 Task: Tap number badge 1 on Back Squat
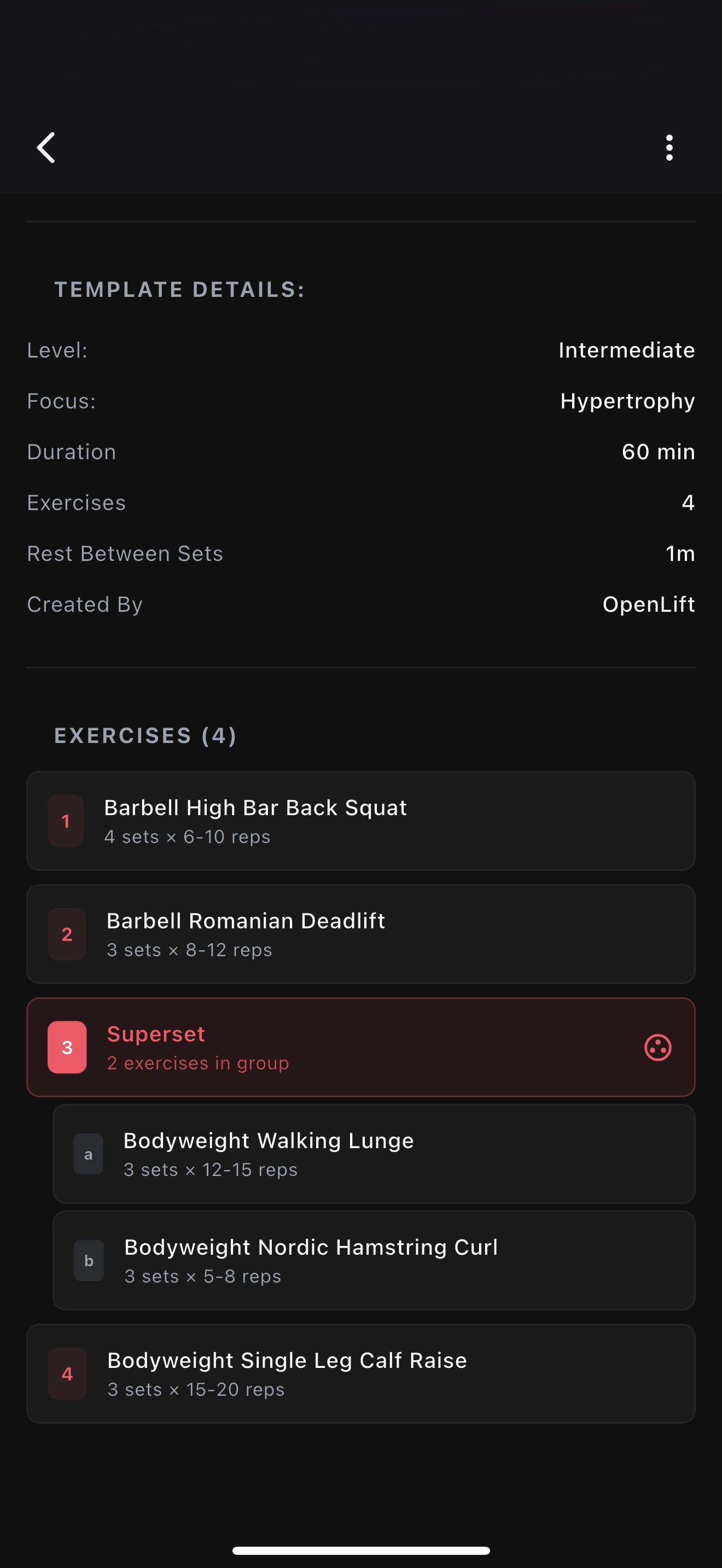tap(66, 821)
